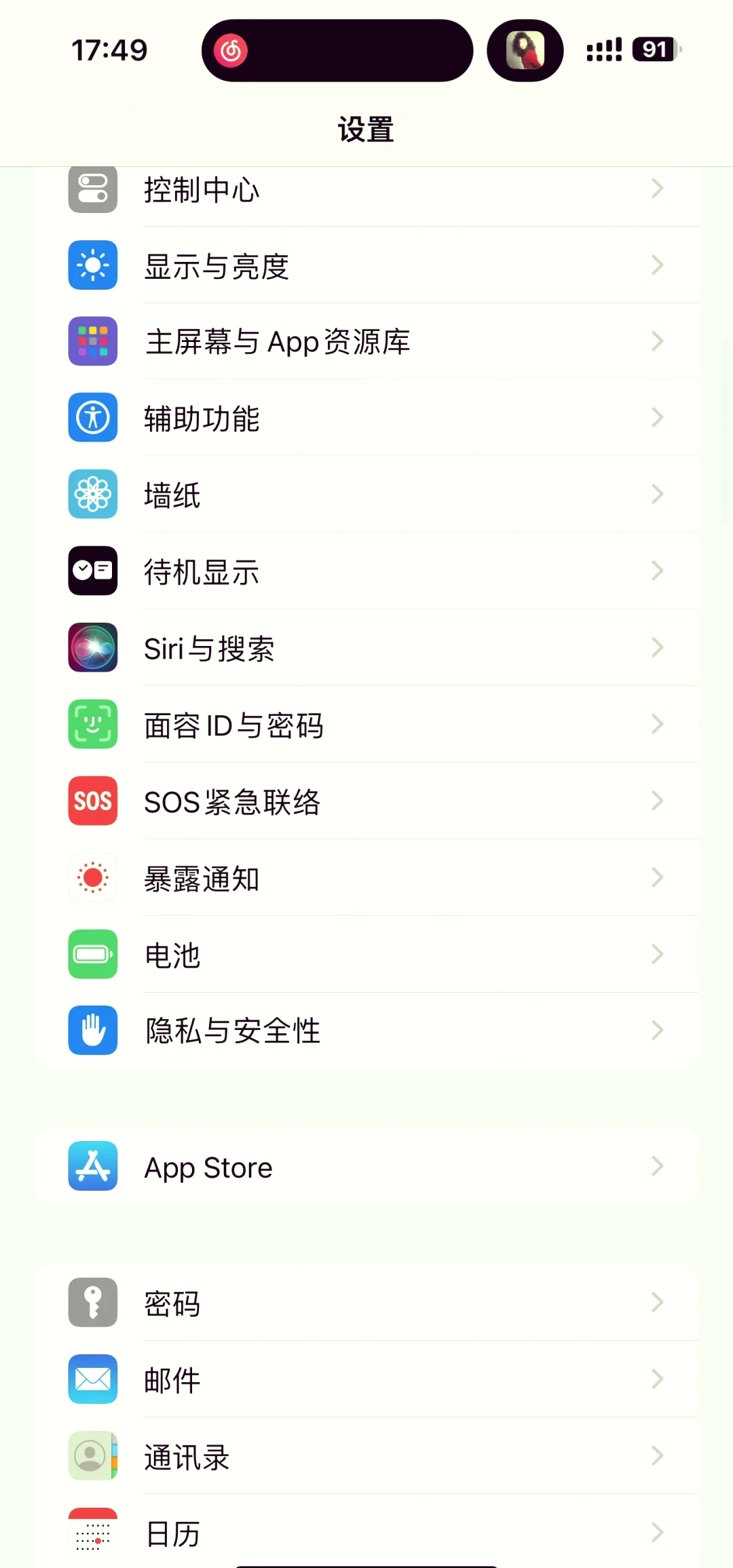Open 墙纸 settings
Image resolution: width=733 pixels, height=1568 pixels.
pyautogui.click(x=366, y=495)
